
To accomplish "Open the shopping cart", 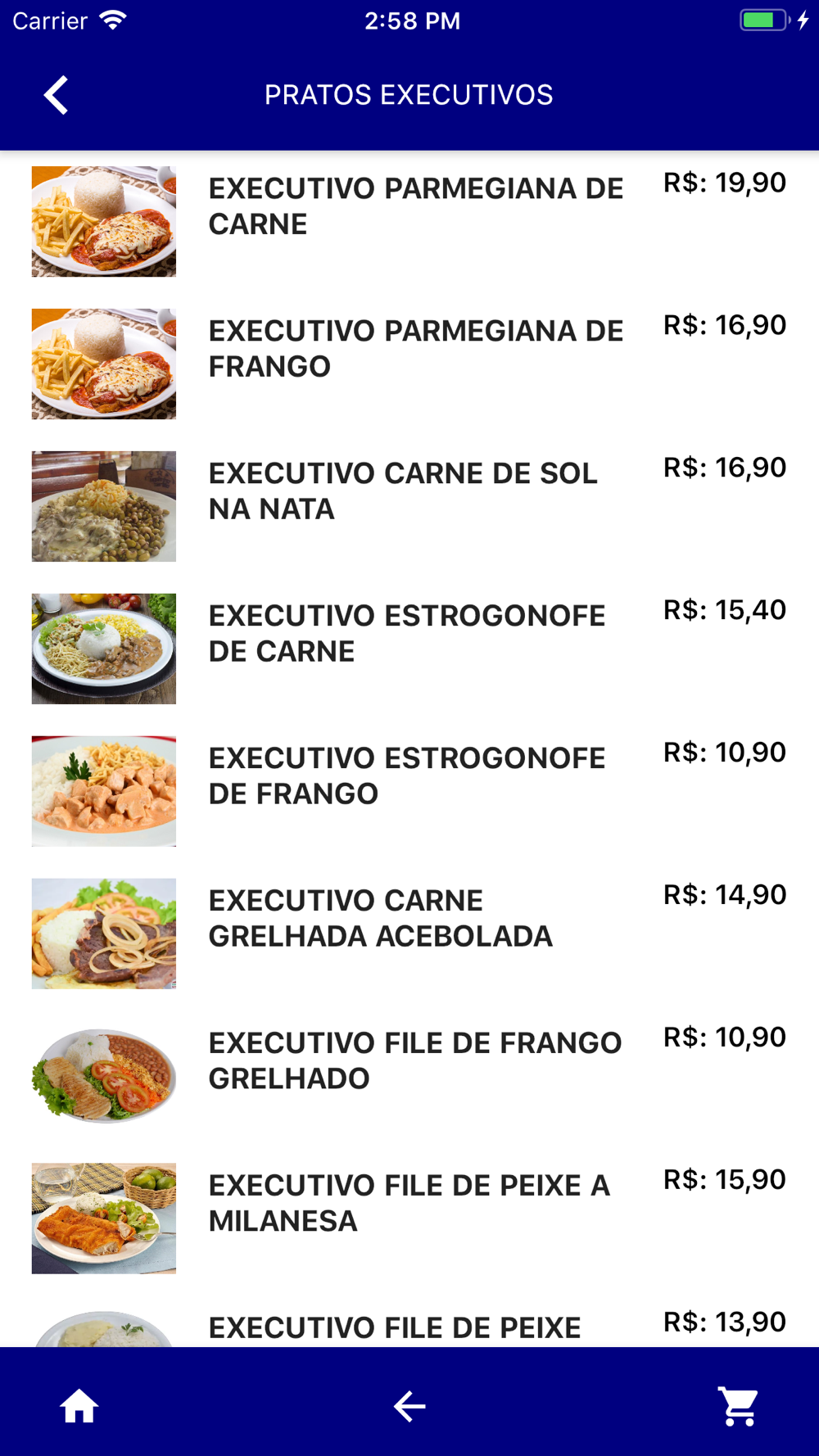I will click(739, 1406).
